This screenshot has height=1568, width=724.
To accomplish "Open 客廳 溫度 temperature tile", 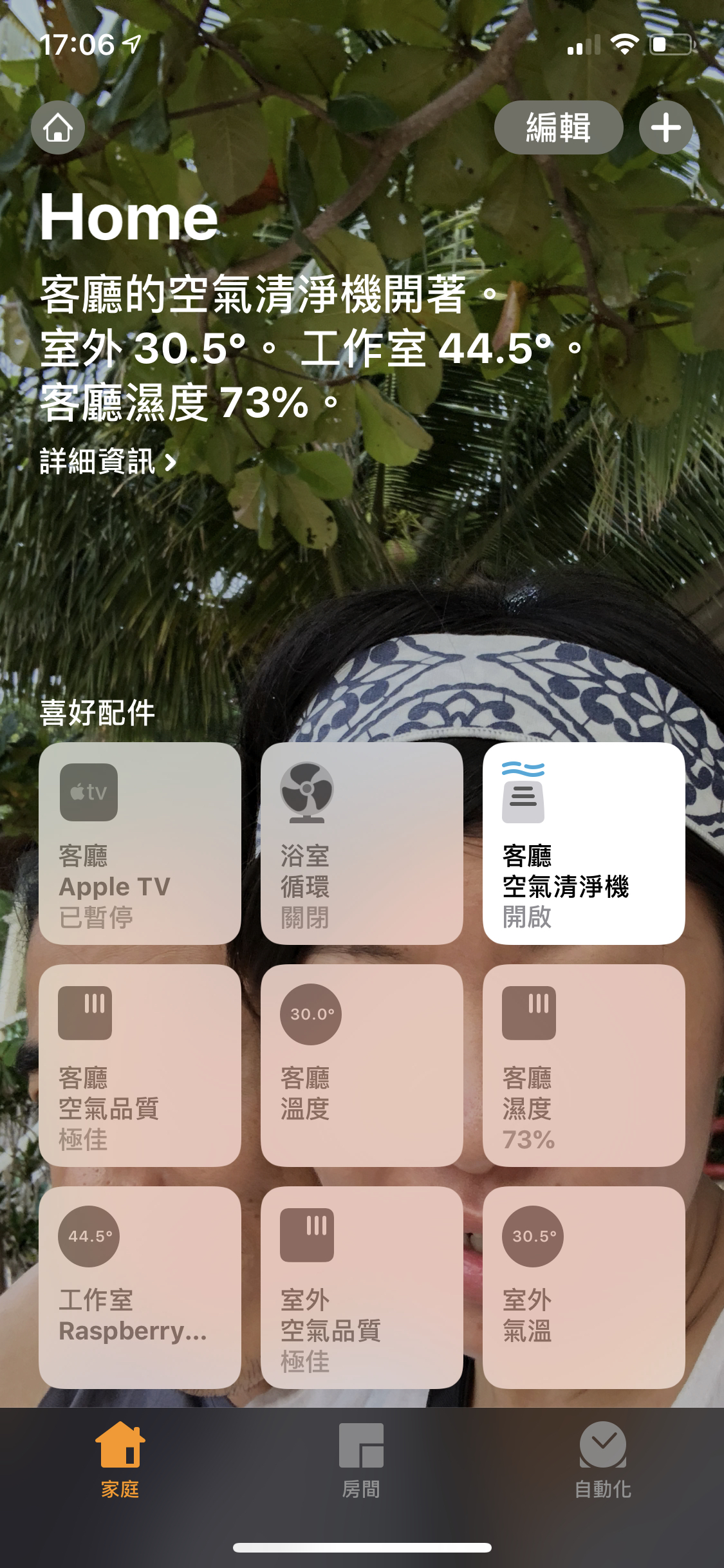I will click(362, 1065).
